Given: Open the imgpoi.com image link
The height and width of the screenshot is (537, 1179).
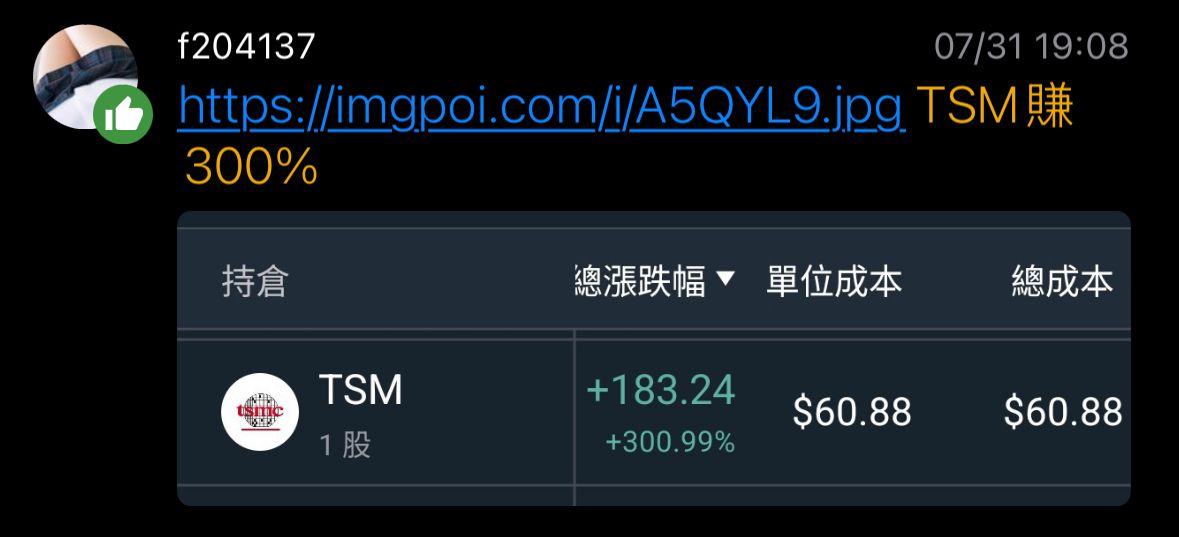Looking at the screenshot, I should click(541, 107).
